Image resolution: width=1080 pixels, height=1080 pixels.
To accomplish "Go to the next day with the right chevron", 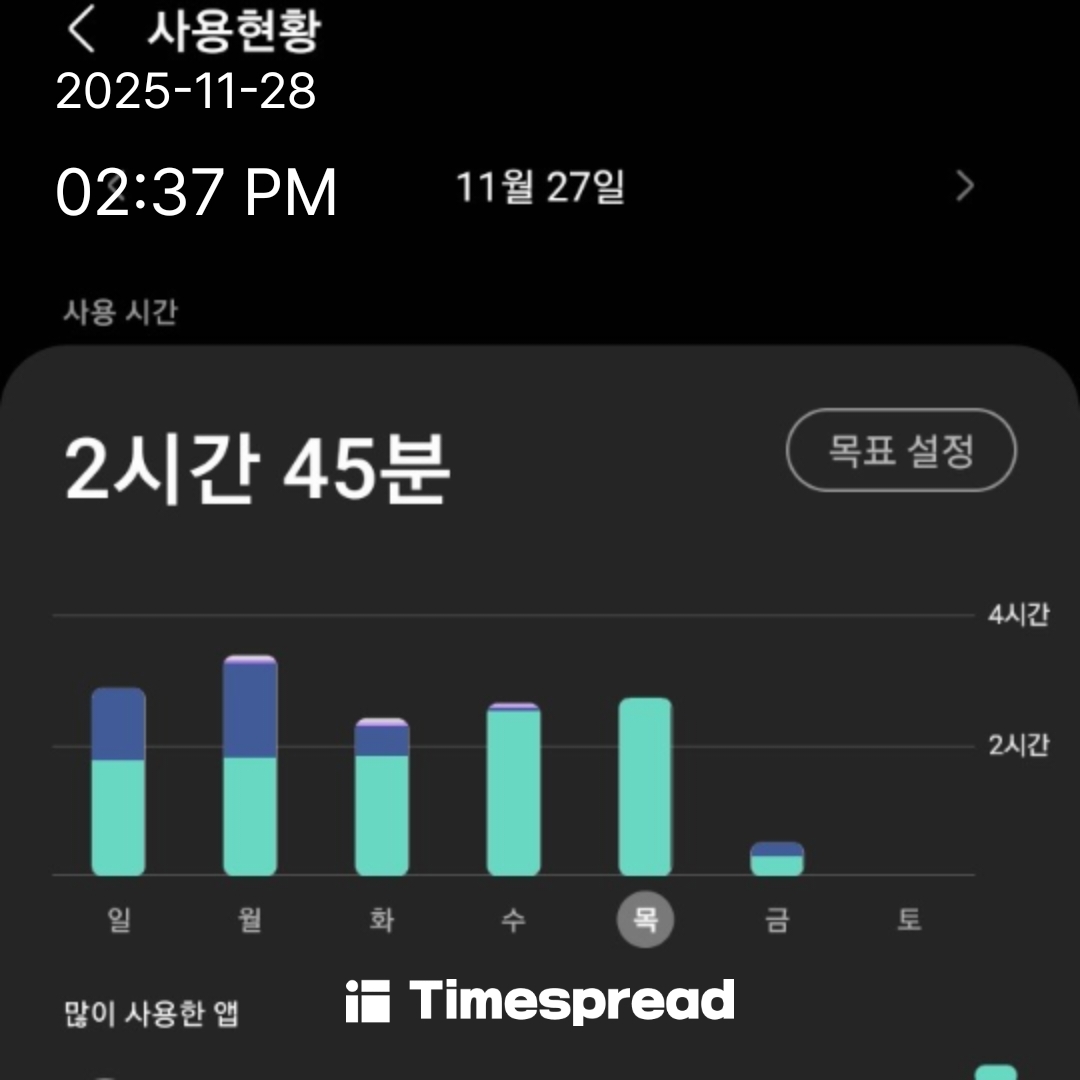I will (964, 187).
